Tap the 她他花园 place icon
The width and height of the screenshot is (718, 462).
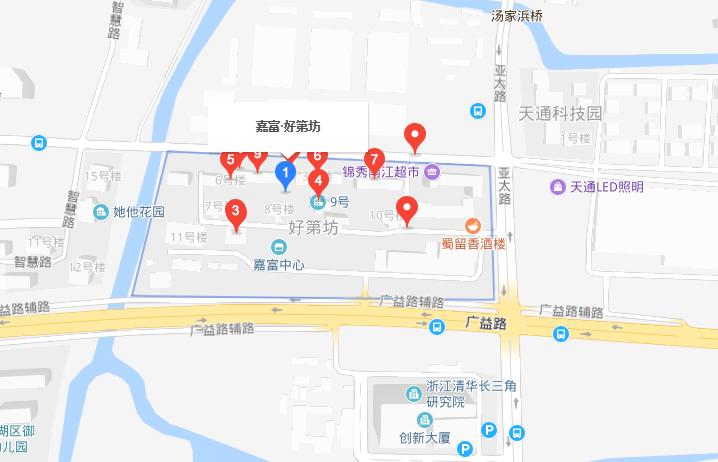pos(102,212)
